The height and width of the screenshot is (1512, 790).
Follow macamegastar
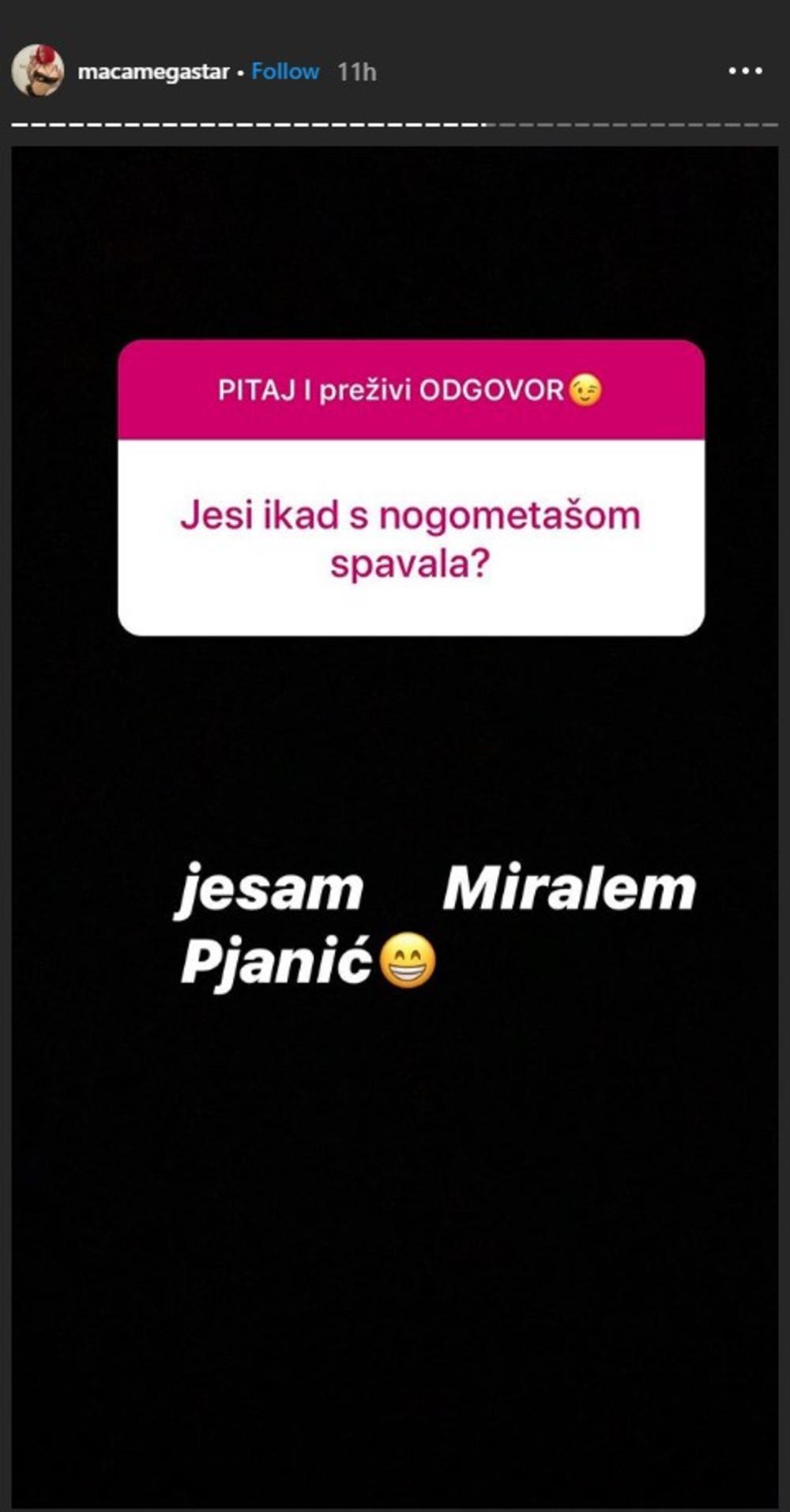coord(284,72)
